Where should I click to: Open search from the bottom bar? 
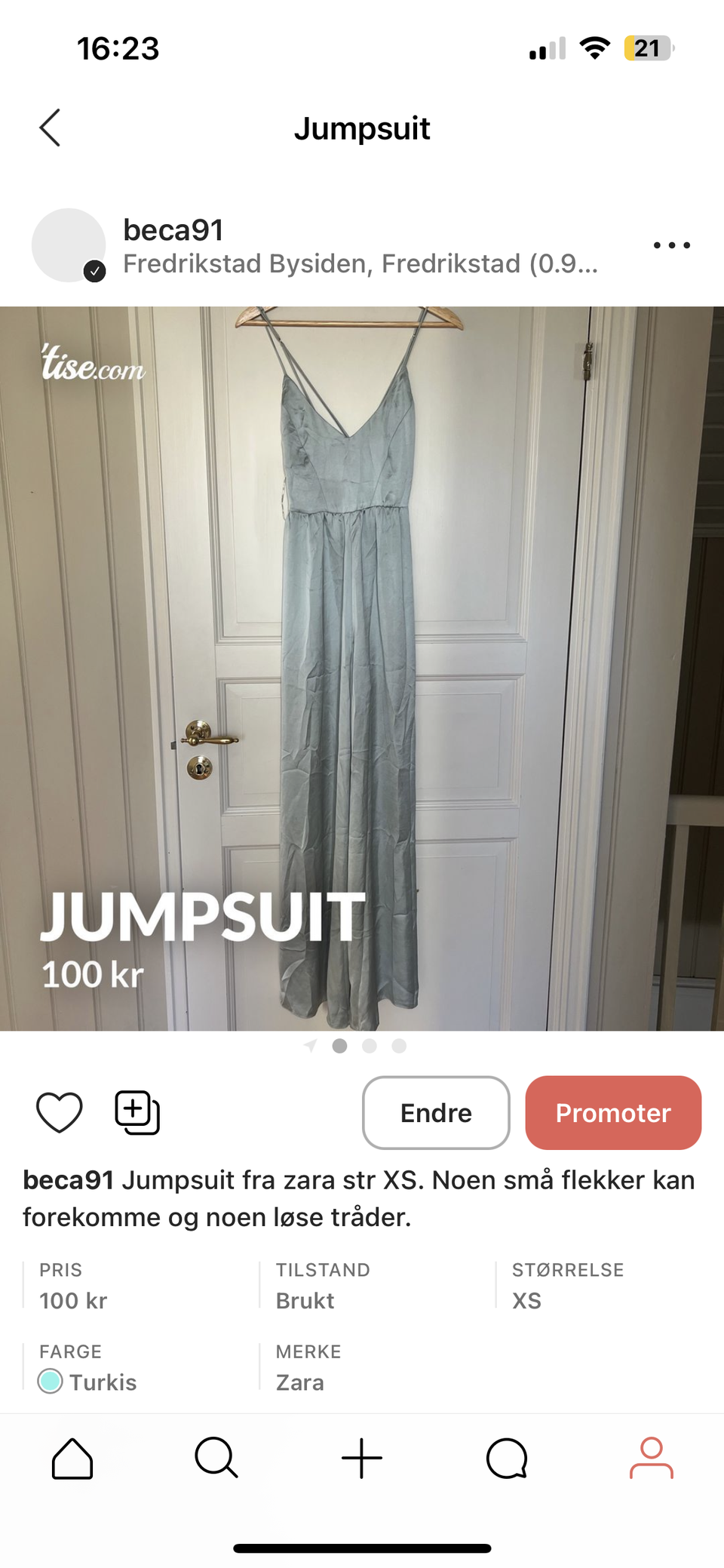[216, 1458]
